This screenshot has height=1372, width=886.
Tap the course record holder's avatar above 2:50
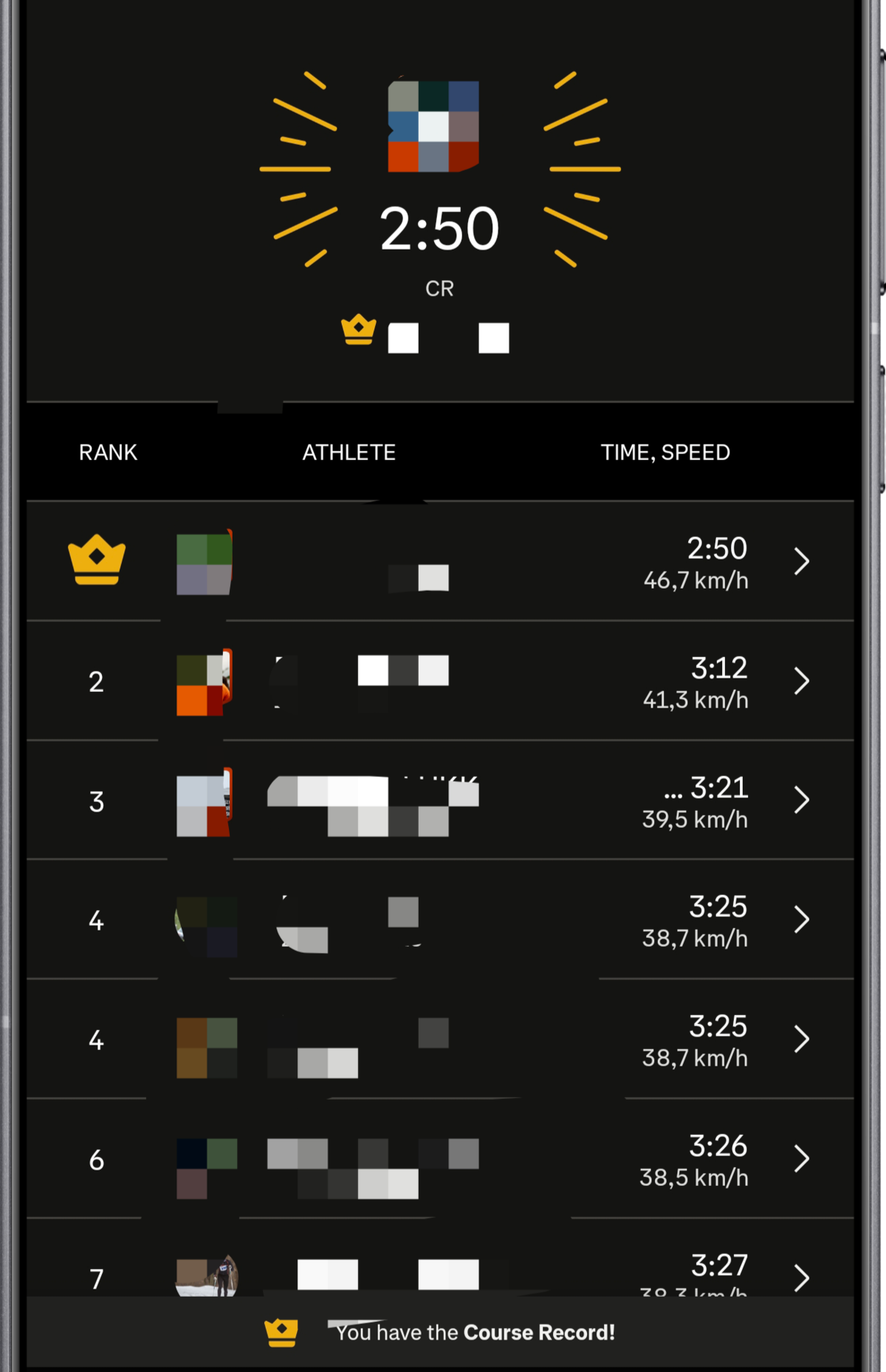[433, 126]
